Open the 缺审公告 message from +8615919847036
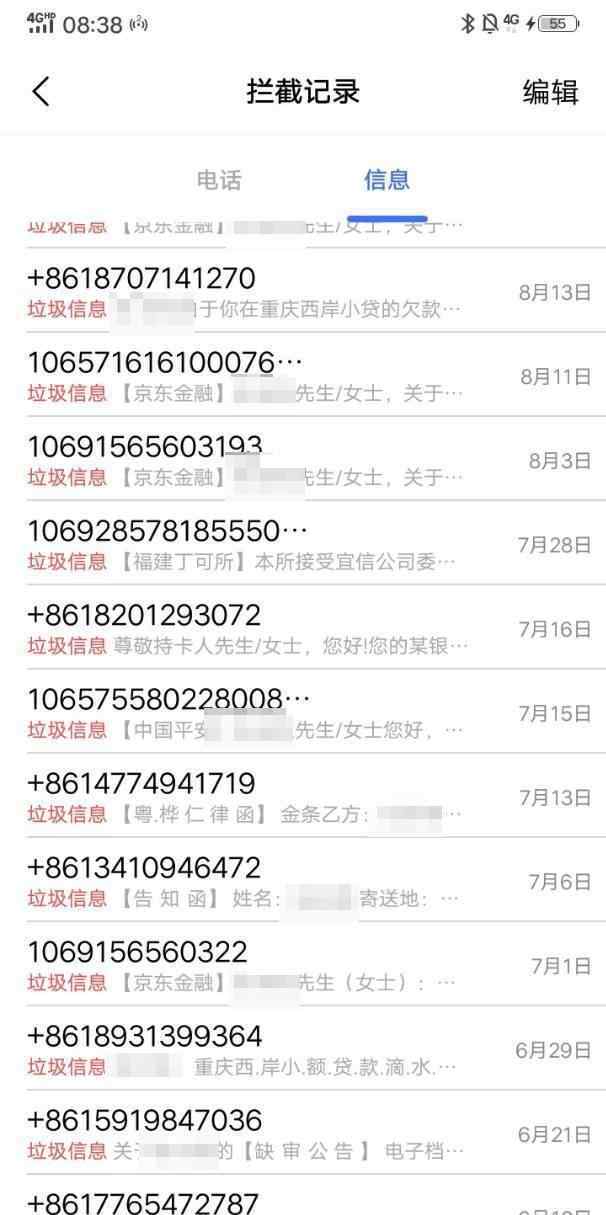This screenshot has height=1215, width=606. tap(303, 1131)
